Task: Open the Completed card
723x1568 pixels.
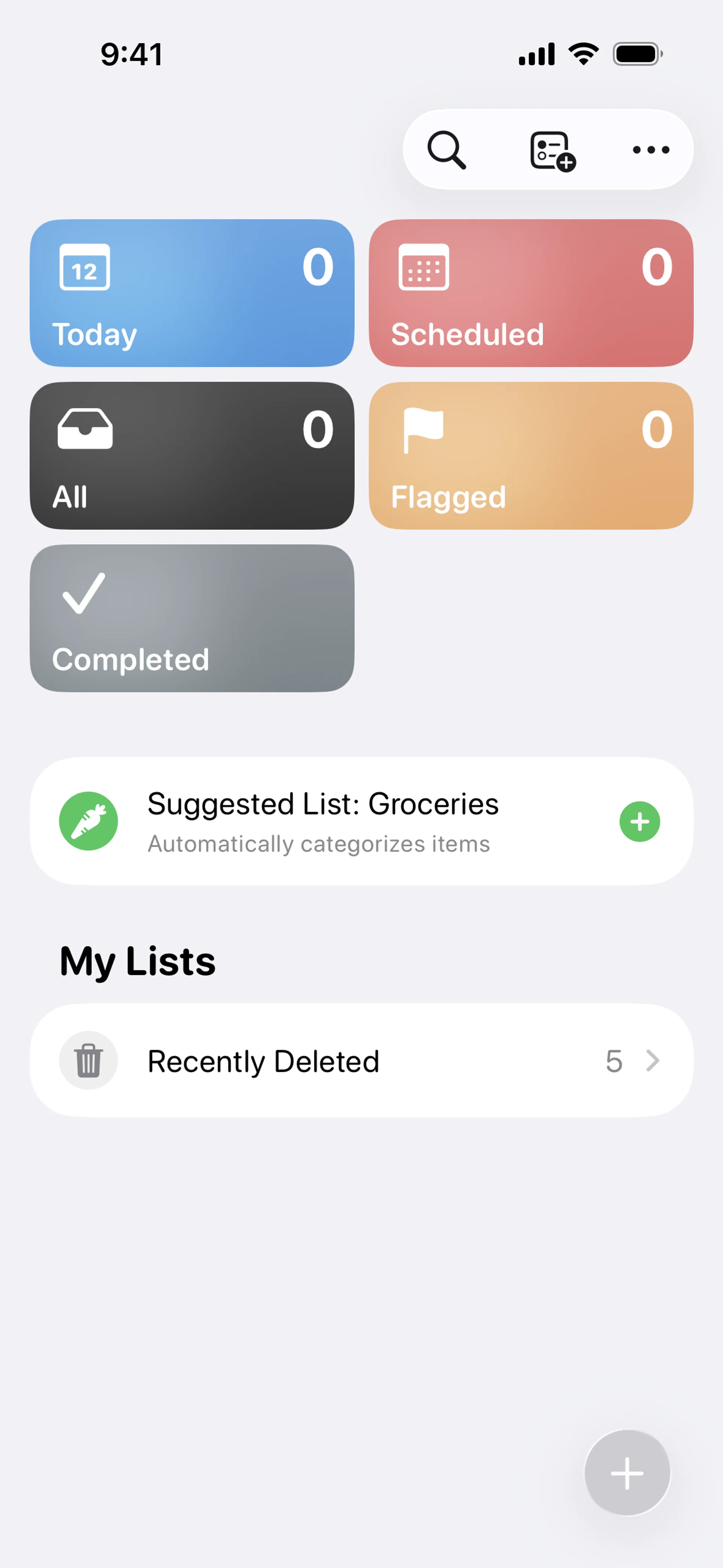Action: pos(192,618)
